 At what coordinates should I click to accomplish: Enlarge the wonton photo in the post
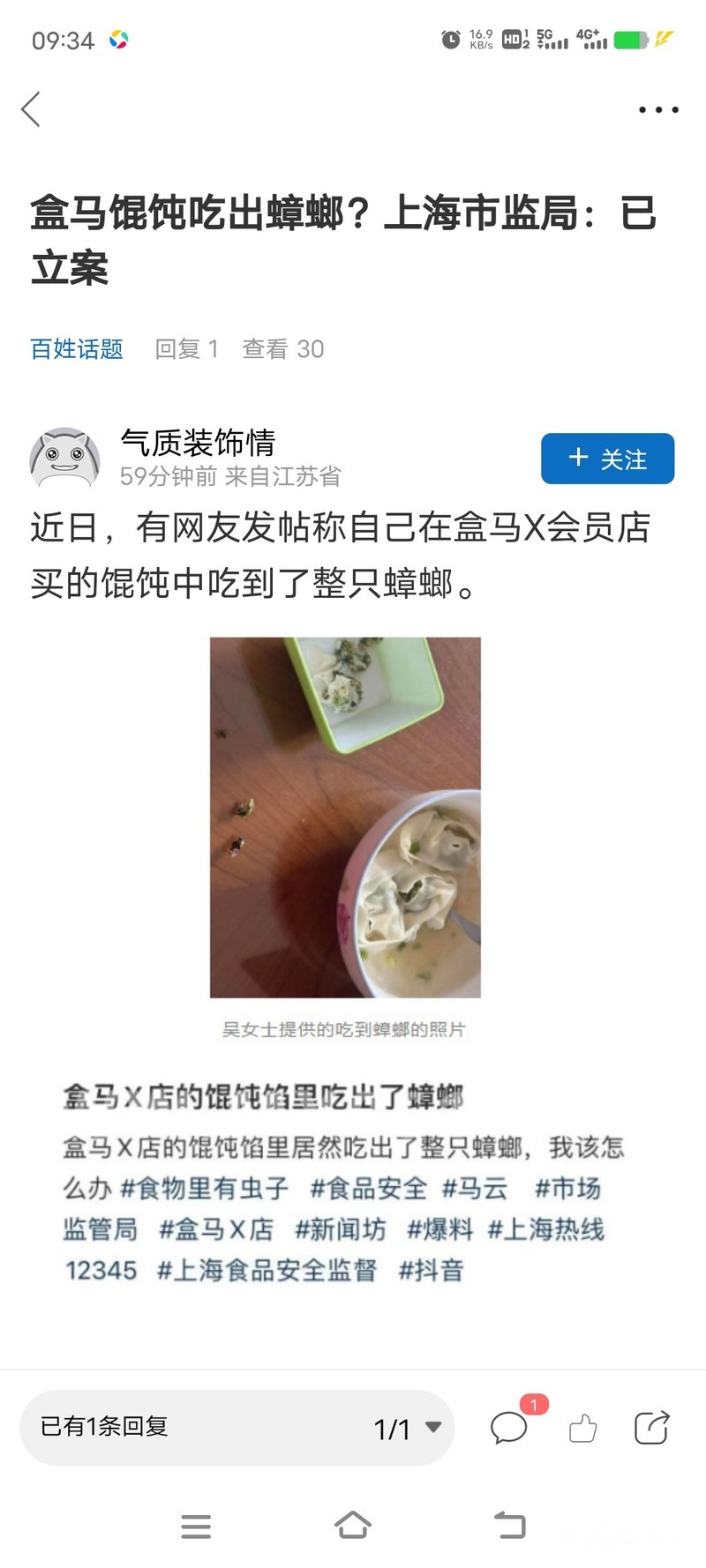pyautogui.click(x=345, y=817)
